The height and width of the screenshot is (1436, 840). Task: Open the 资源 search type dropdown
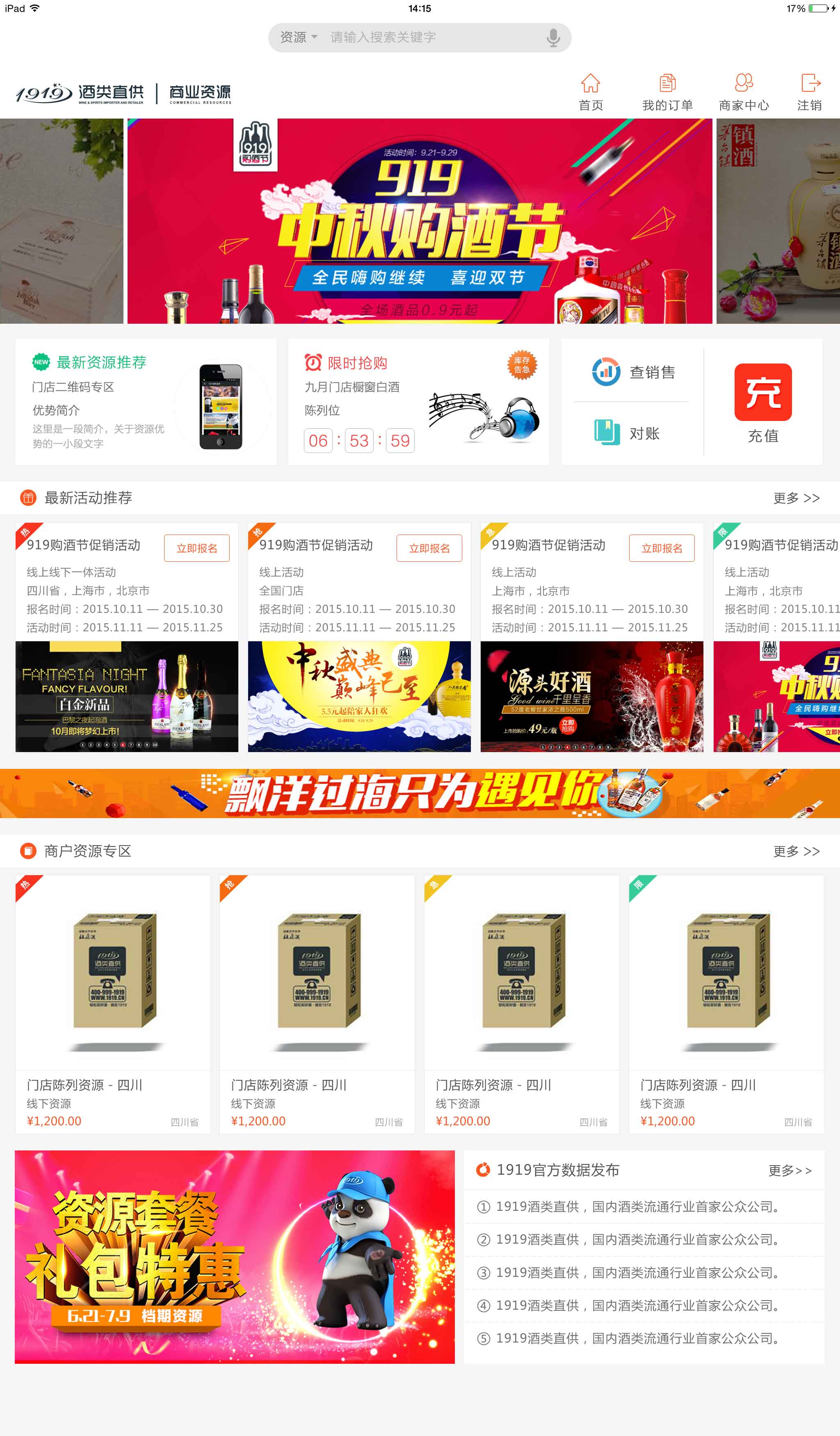tap(299, 37)
